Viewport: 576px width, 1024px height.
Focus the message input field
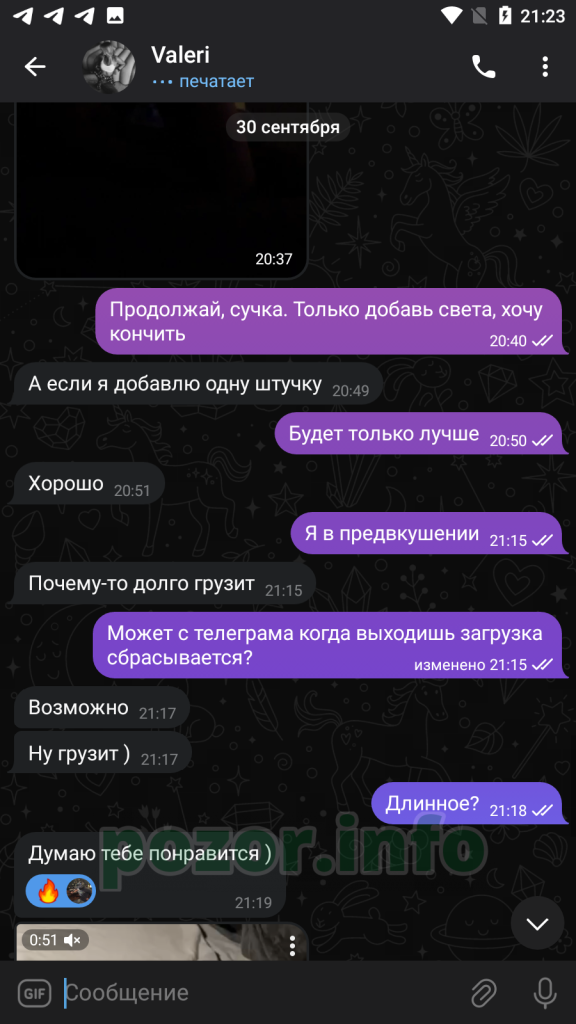point(259,993)
